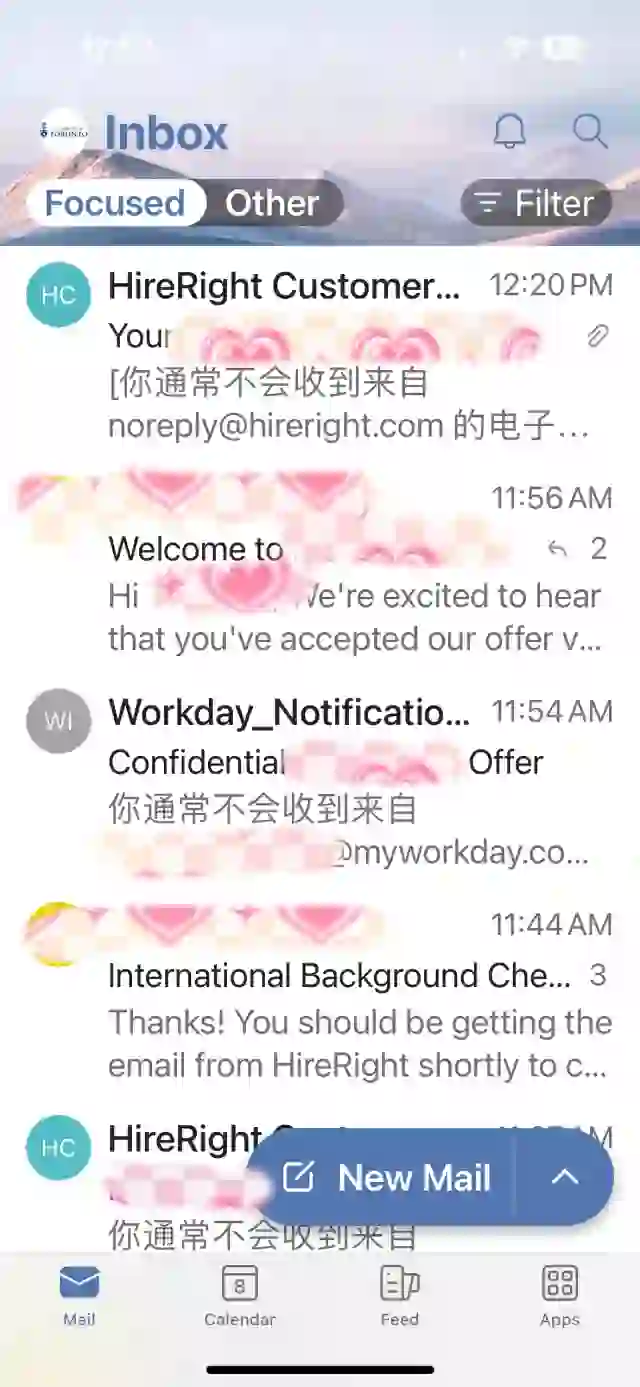Switch to the Apps tab
The image size is (640, 1387).
pyautogui.click(x=559, y=1294)
